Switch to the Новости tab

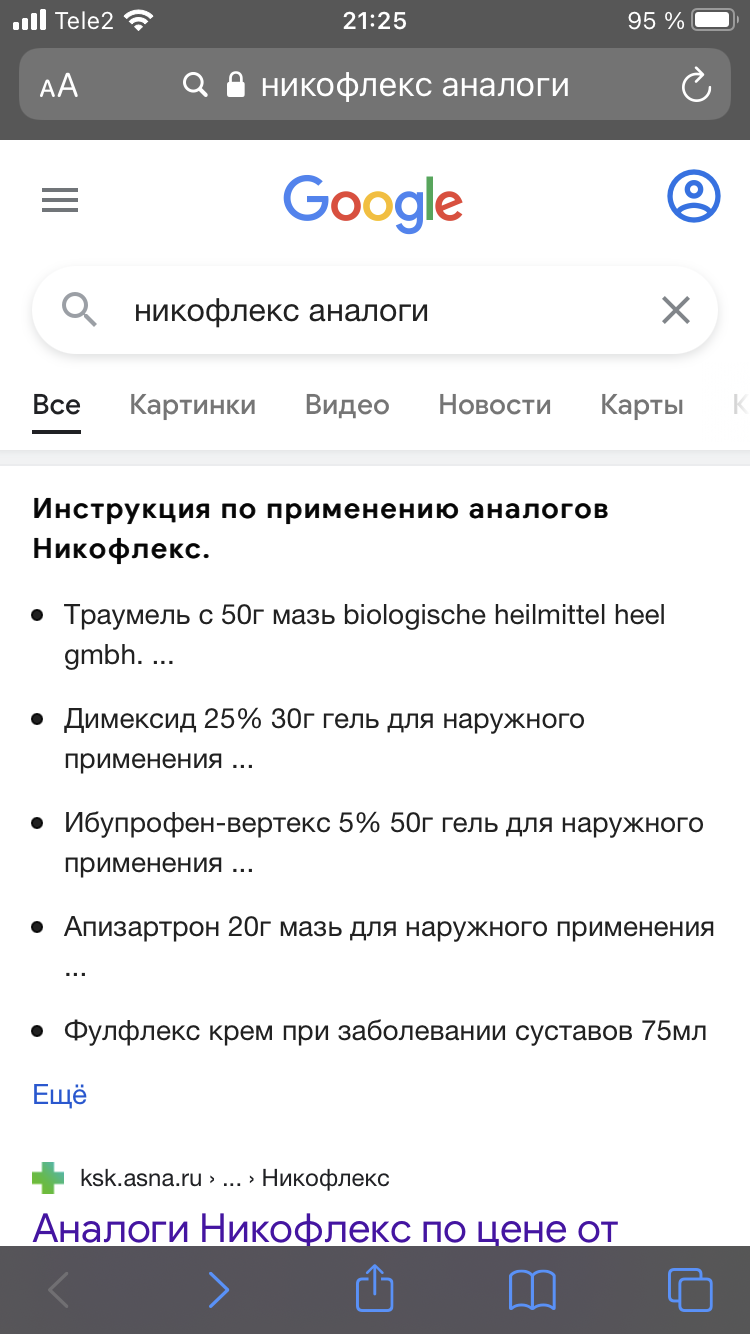click(x=495, y=405)
